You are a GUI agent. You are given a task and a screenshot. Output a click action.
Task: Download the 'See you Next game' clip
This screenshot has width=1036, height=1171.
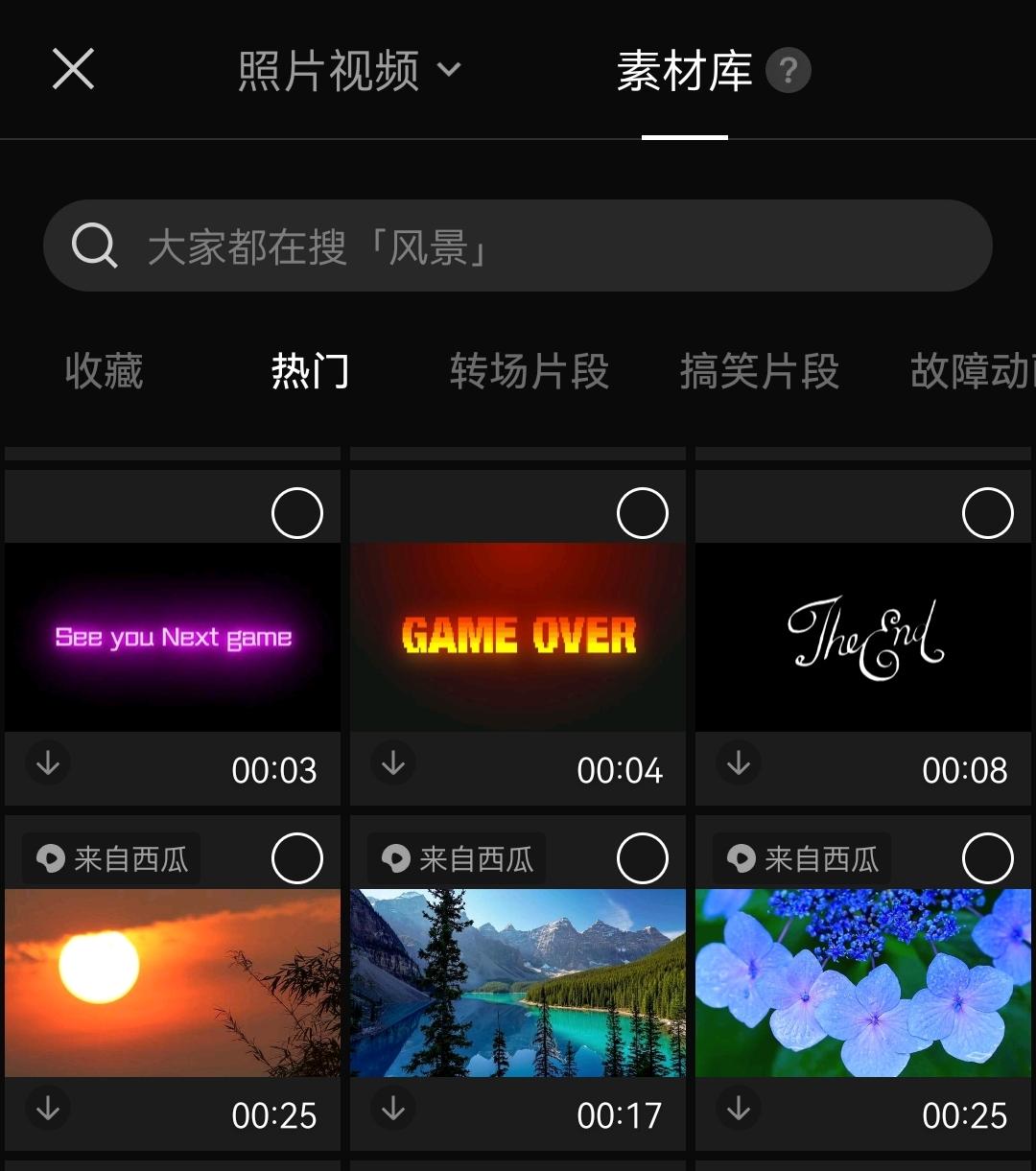point(47,763)
